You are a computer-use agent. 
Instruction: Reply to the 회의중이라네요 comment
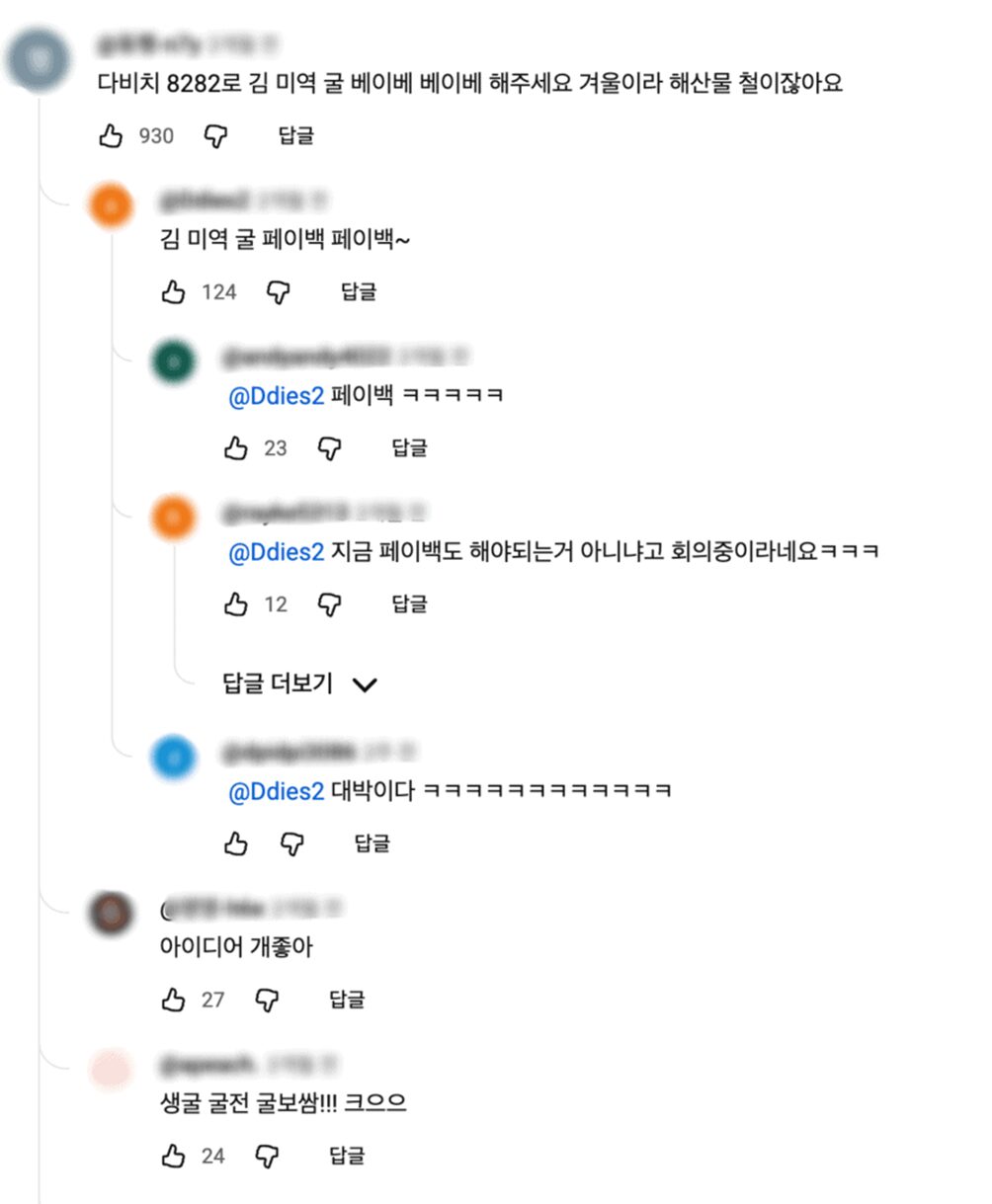coord(409,603)
